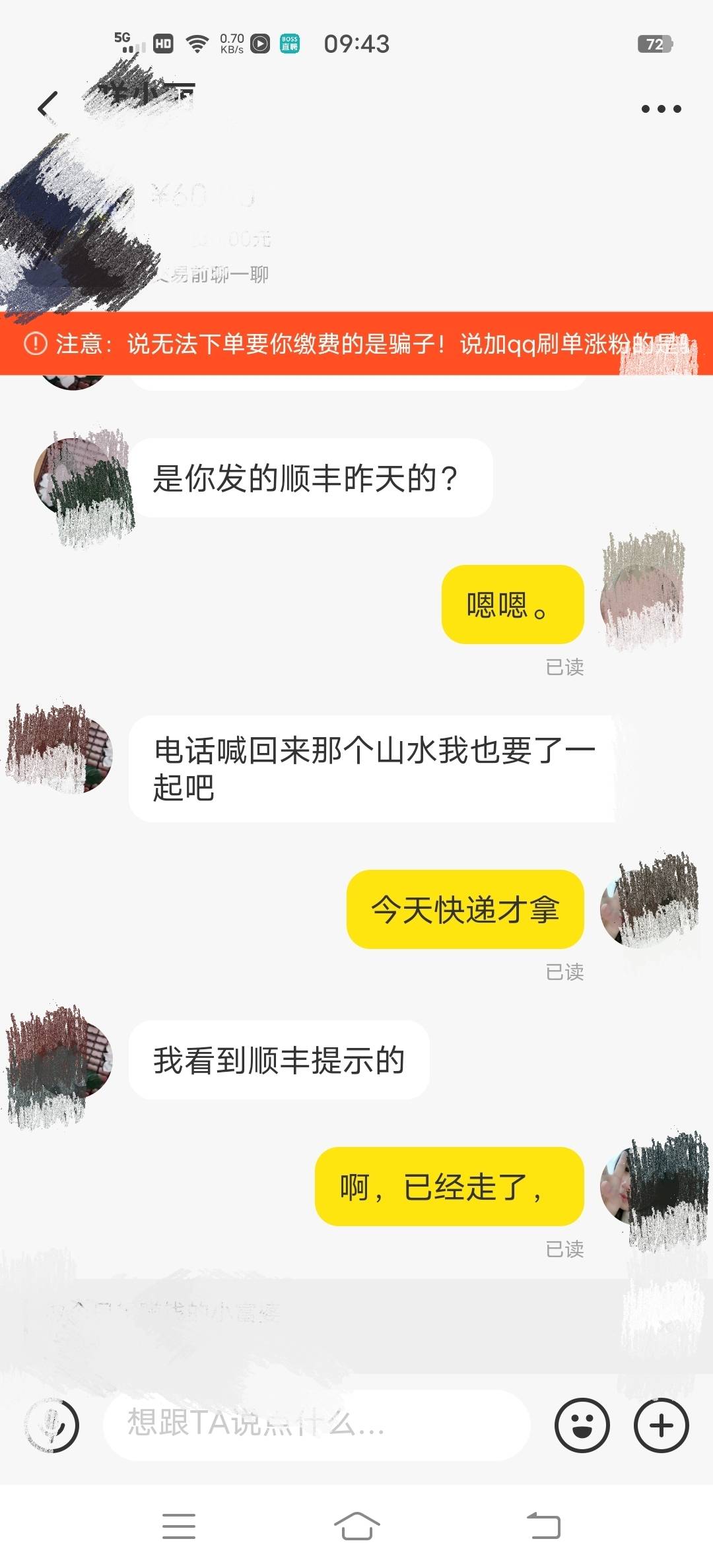Tap the battery indicator showing 72
Image resolution: width=713 pixels, height=1568 pixels.
(654, 44)
